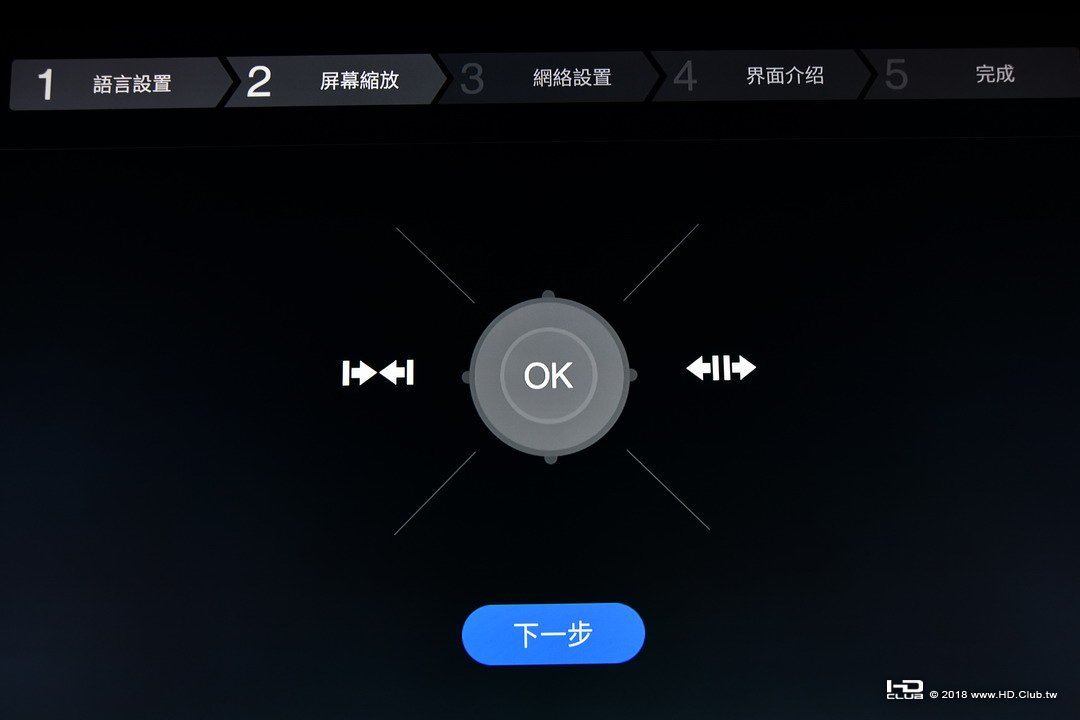
Task: Tap the round OK button
Action: tap(549, 376)
